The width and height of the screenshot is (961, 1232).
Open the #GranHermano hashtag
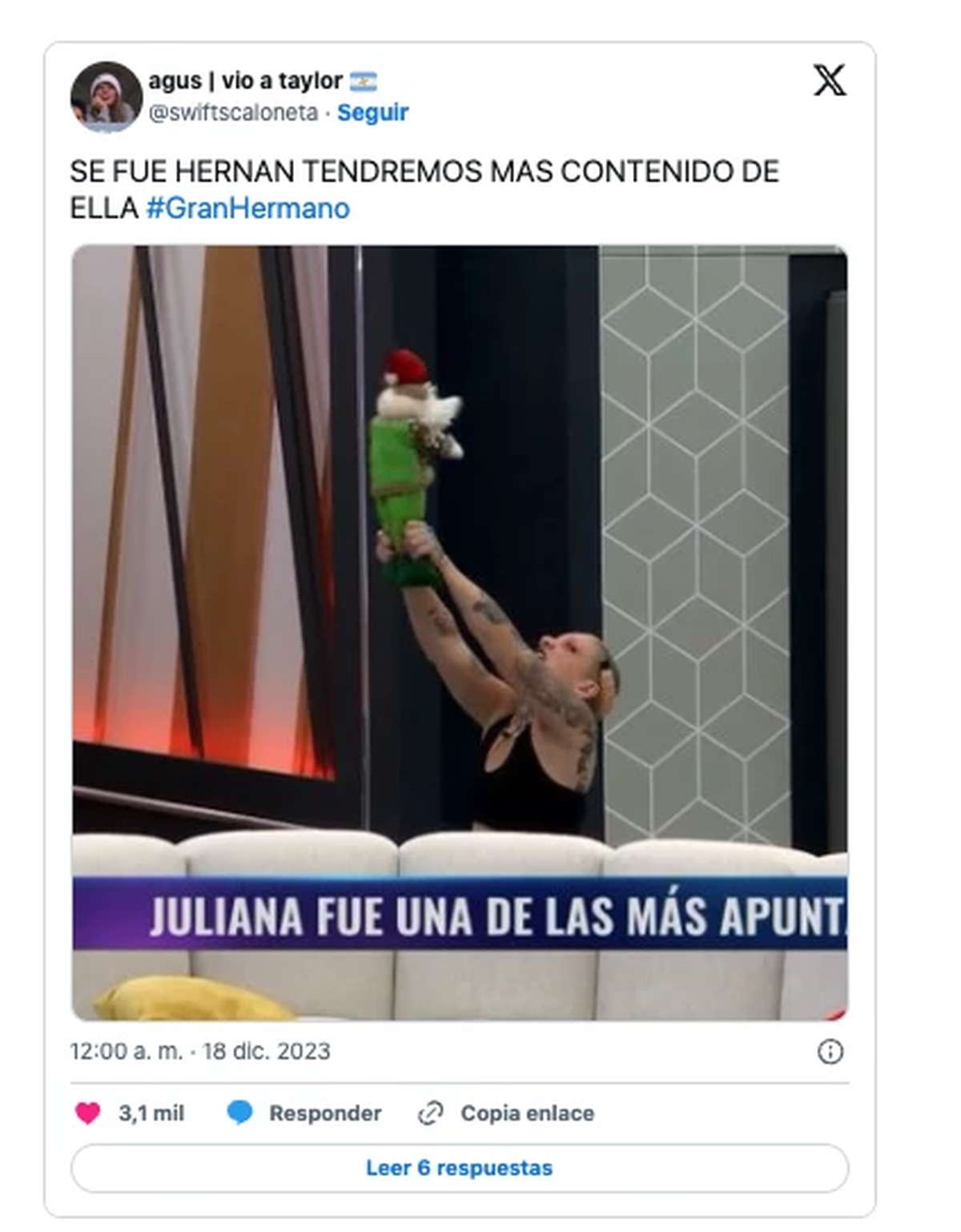click(x=248, y=209)
